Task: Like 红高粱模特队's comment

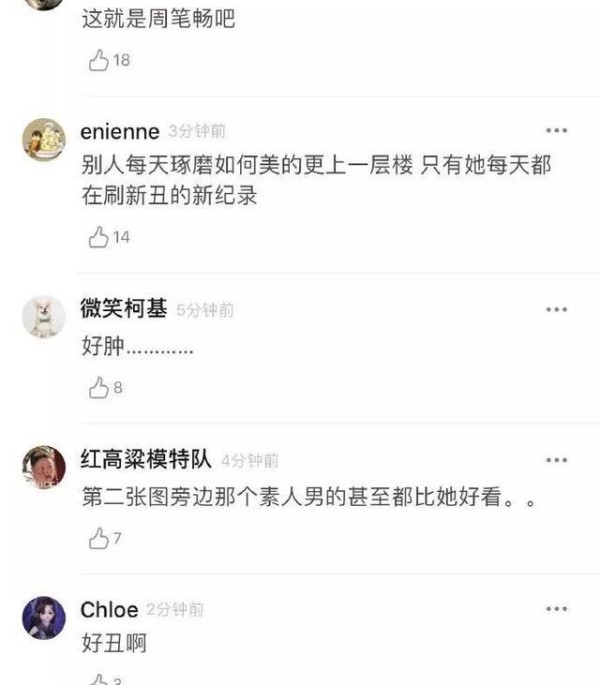Action: tap(98, 539)
